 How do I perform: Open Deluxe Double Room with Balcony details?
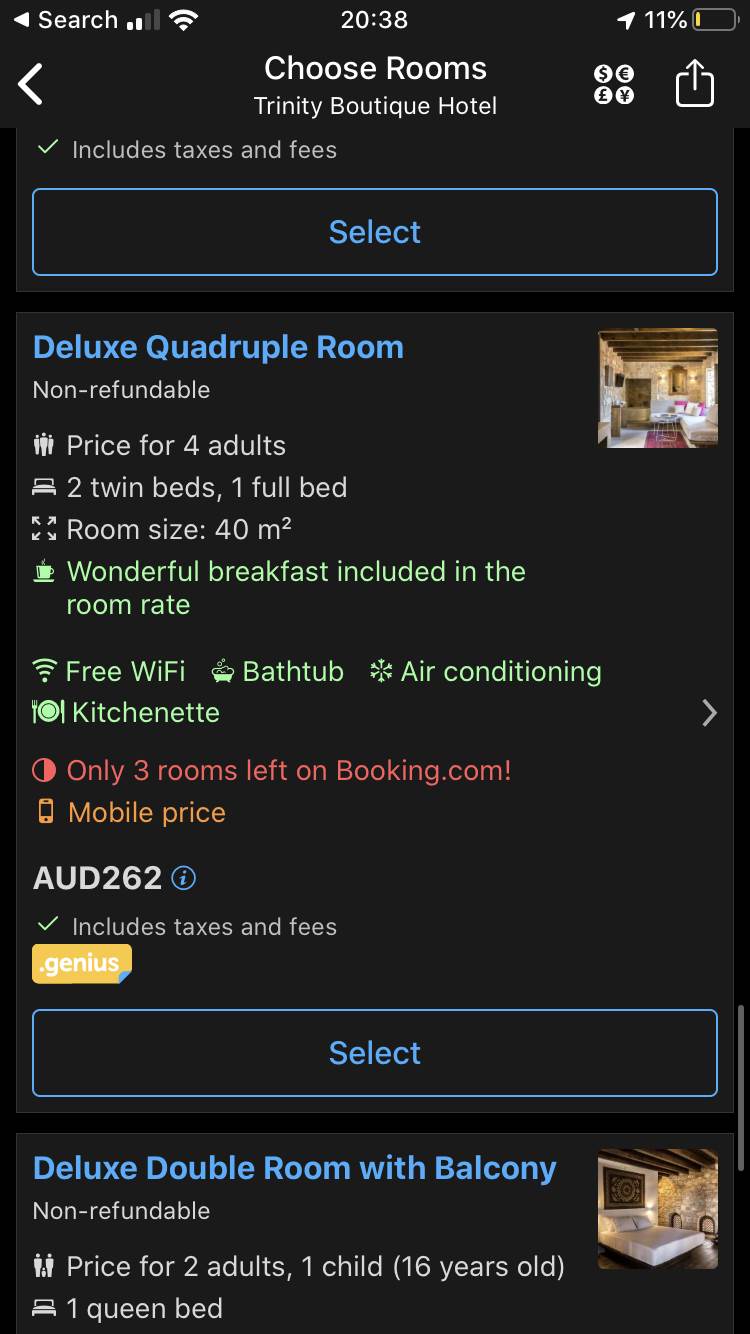pyautogui.click(x=294, y=1168)
